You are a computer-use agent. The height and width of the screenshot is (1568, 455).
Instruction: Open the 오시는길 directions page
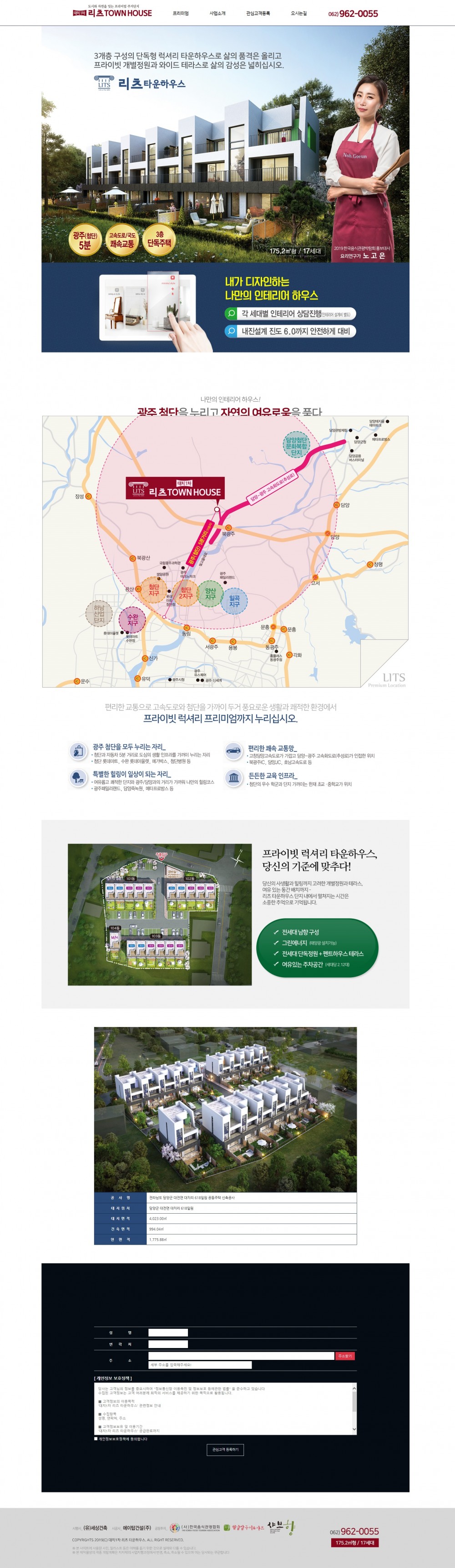[x=298, y=13]
